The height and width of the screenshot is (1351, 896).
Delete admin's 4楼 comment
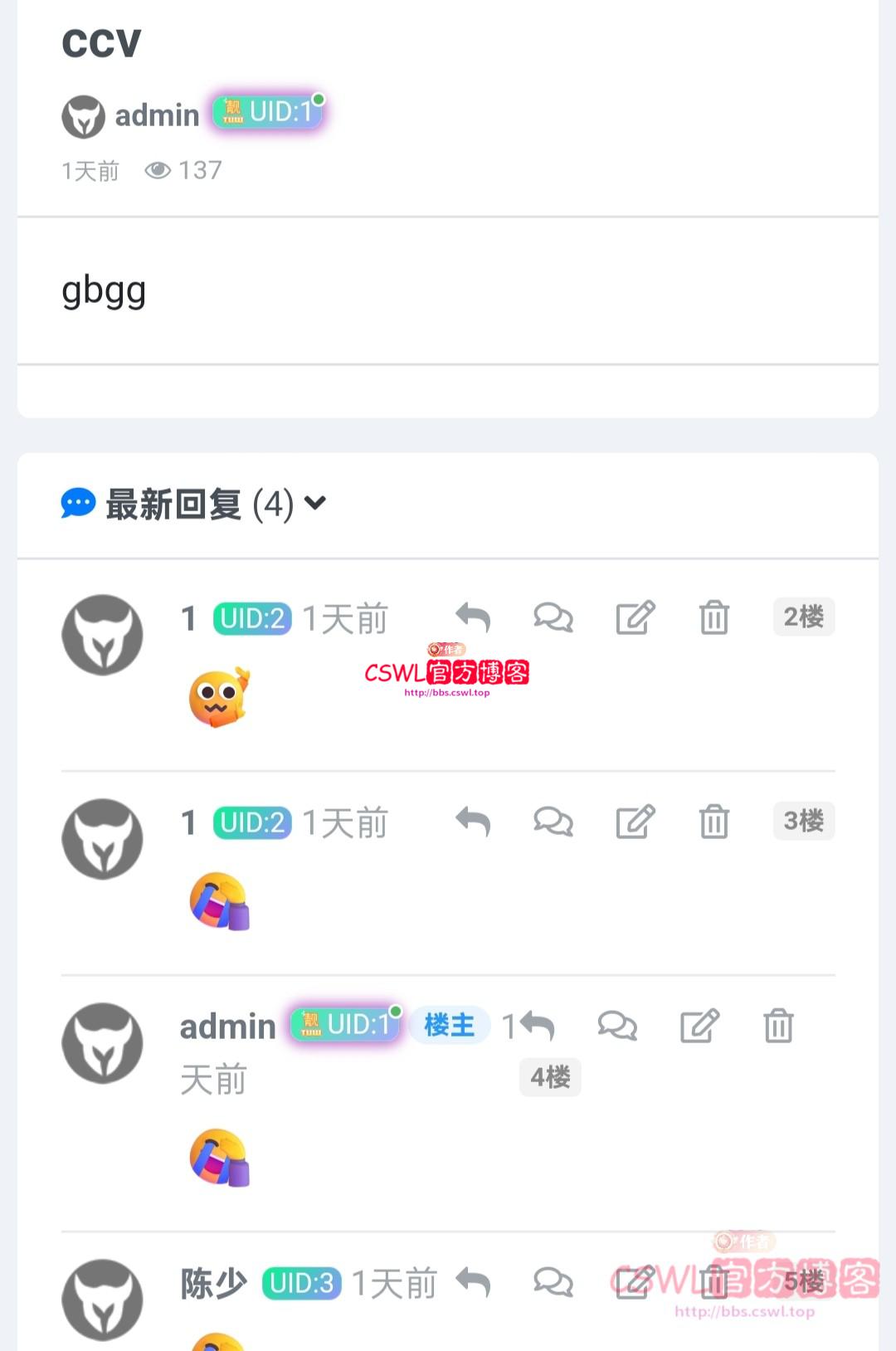coord(778,1027)
